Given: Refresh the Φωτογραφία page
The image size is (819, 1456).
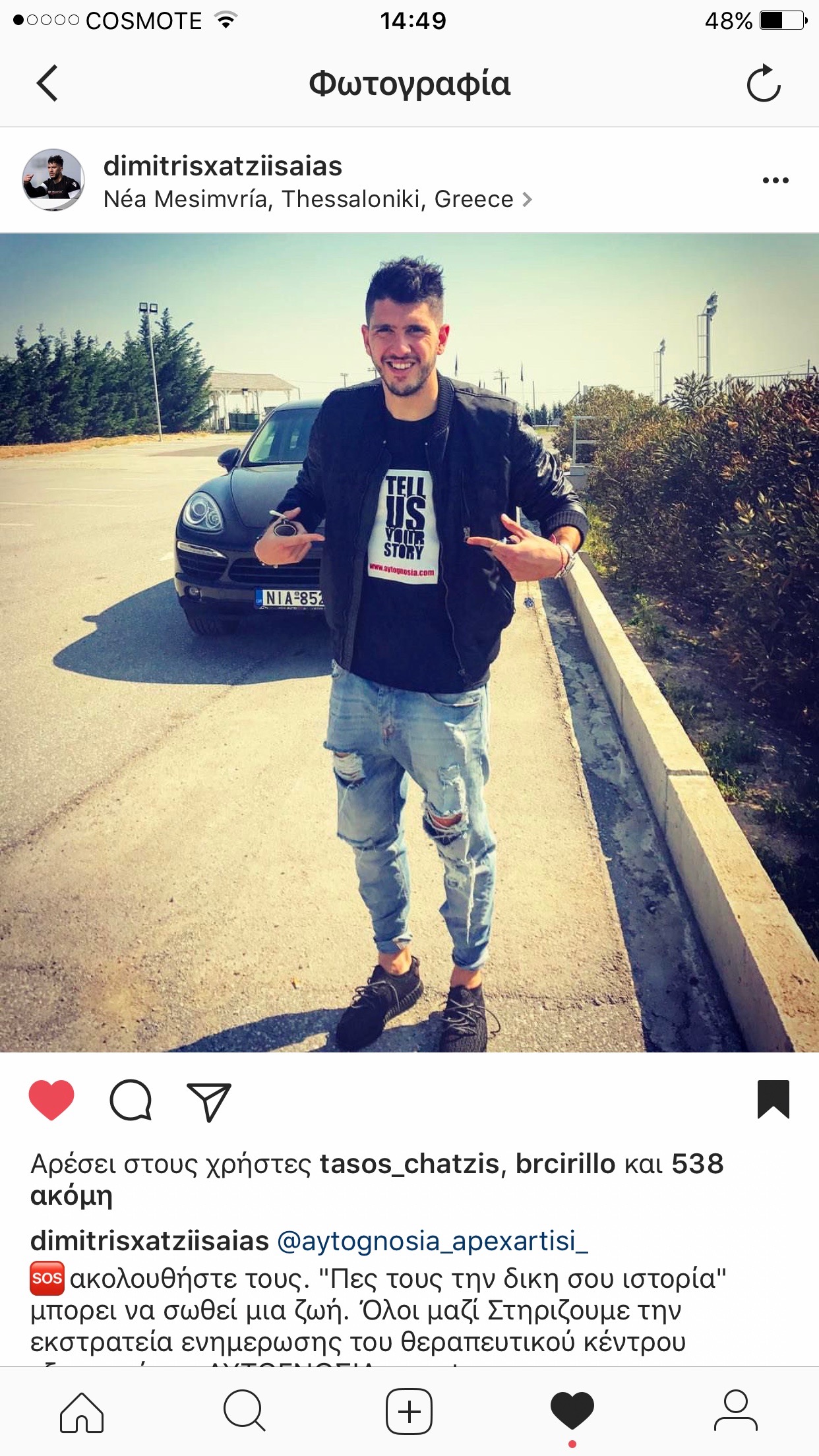Looking at the screenshot, I should [764, 83].
